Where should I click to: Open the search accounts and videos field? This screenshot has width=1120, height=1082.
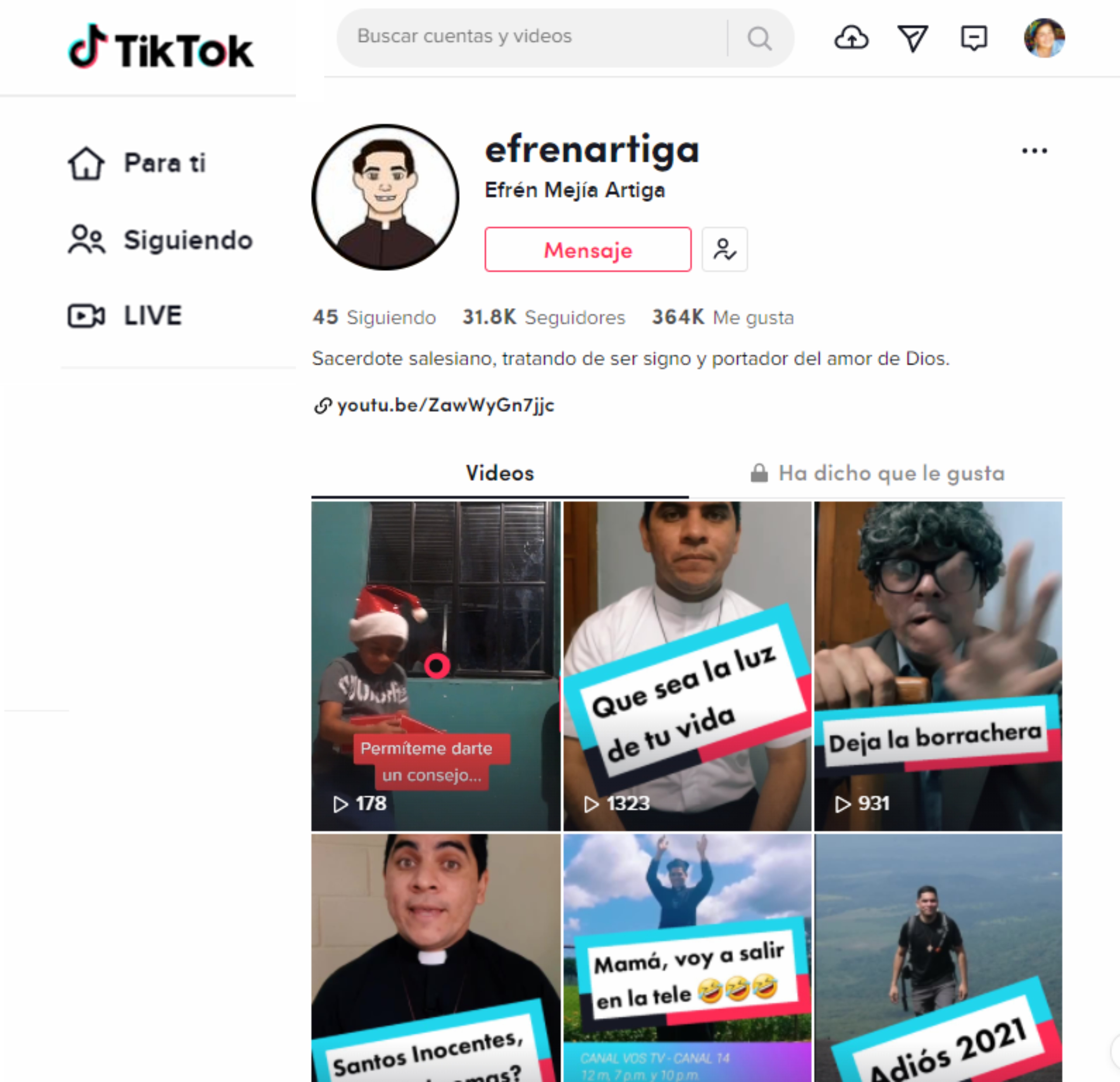(x=531, y=37)
